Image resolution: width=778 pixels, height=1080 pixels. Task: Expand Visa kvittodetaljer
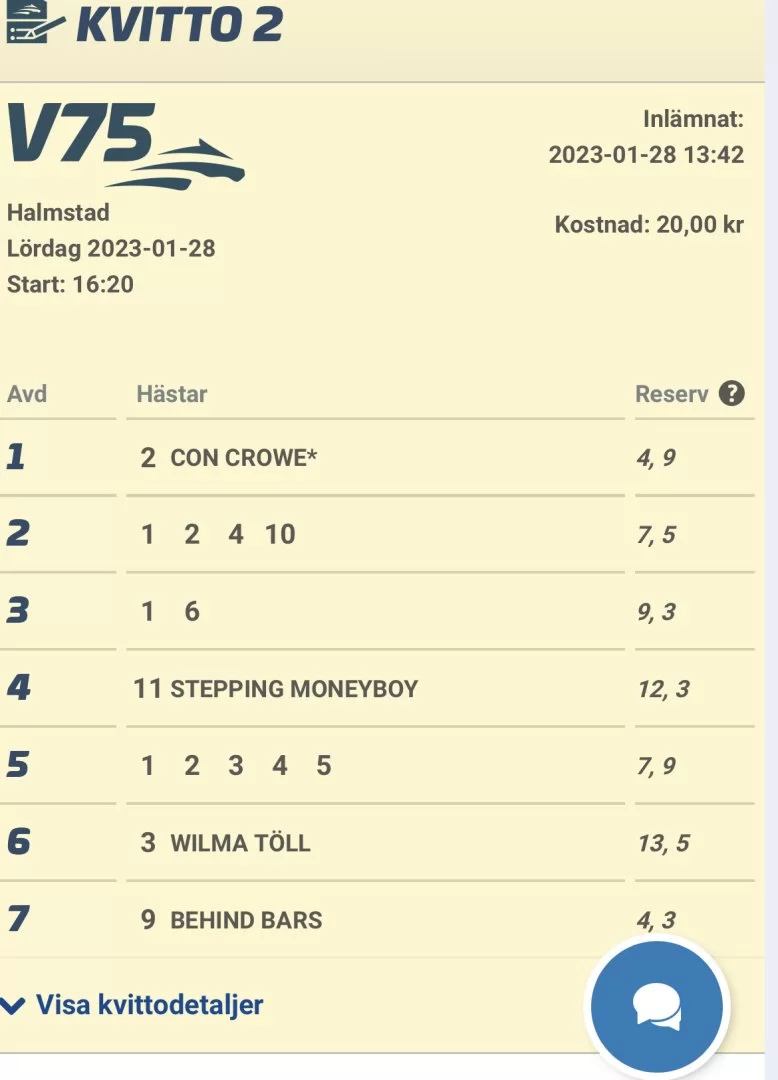(135, 1004)
